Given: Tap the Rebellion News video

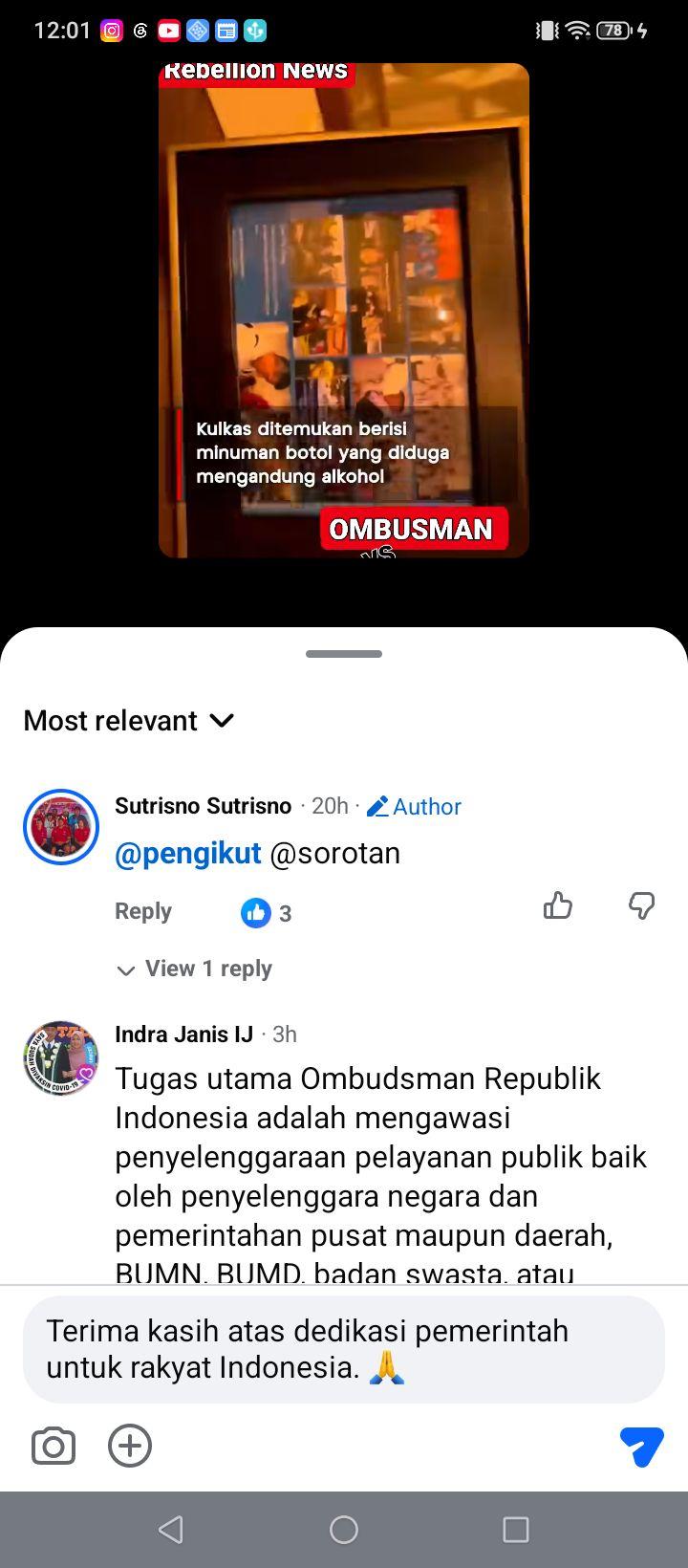Looking at the screenshot, I should [344, 310].
